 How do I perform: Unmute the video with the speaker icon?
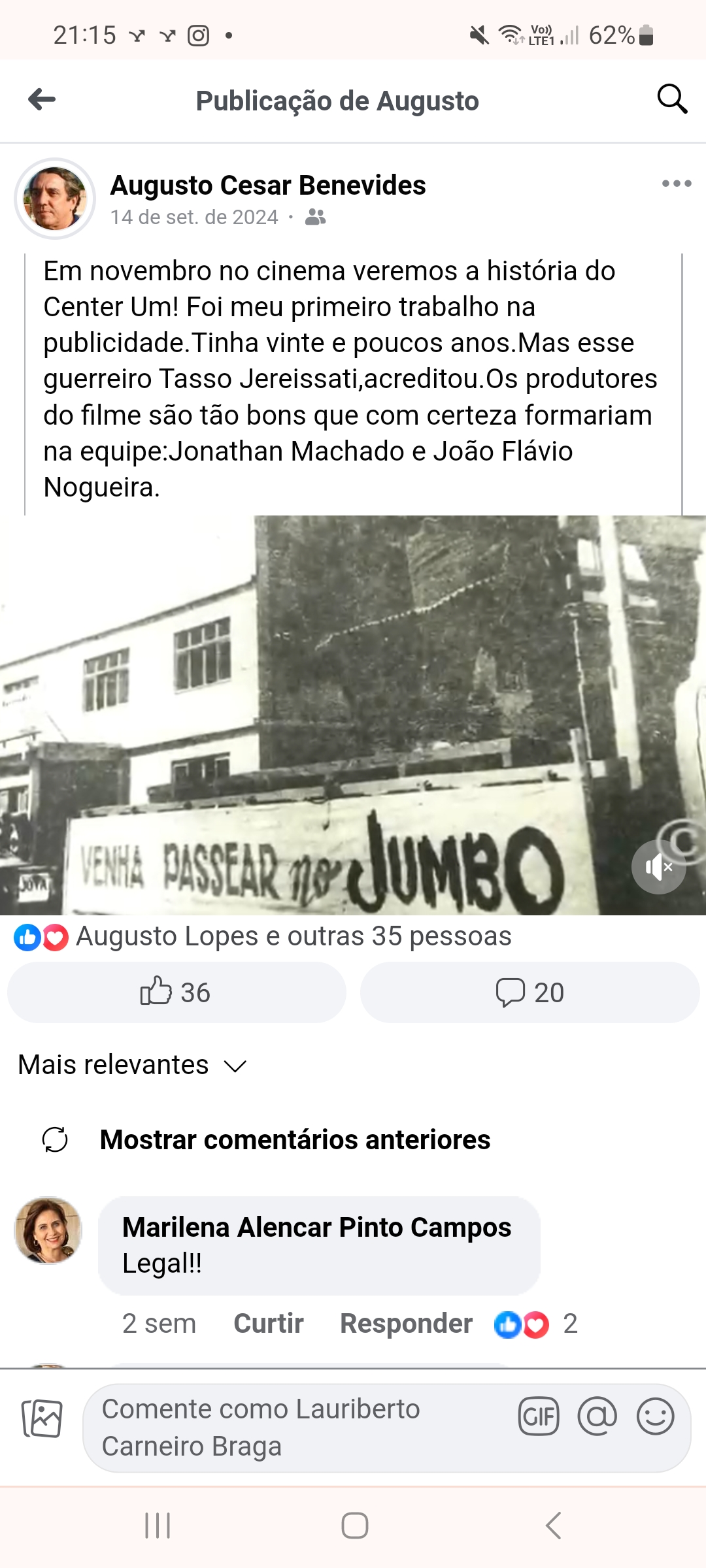pyautogui.click(x=658, y=867)
